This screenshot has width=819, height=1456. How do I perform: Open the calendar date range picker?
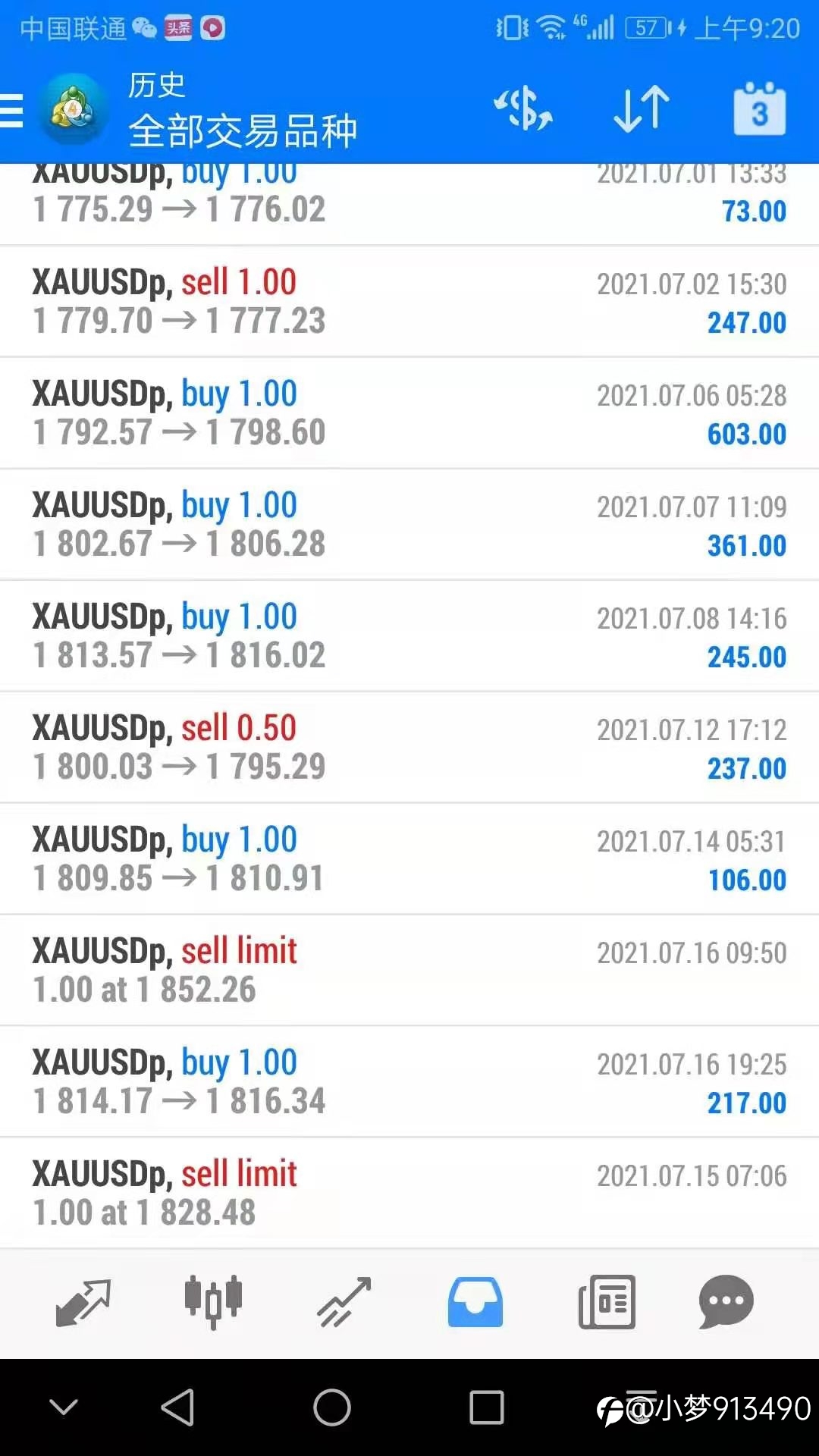pyautogui.click(x=759, y=109)
